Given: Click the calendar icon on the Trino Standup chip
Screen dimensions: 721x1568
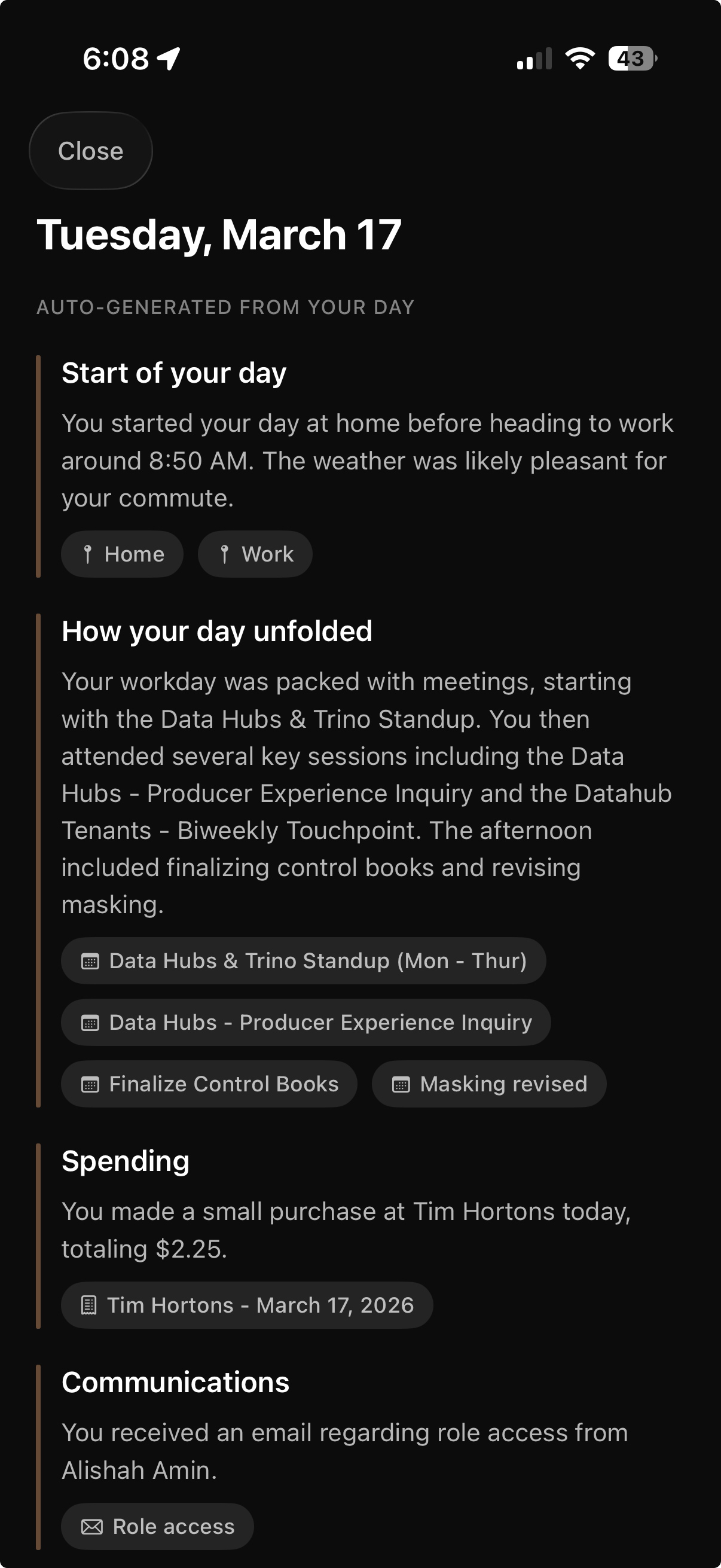Looking at the screenshot, I should pos(90,960).
